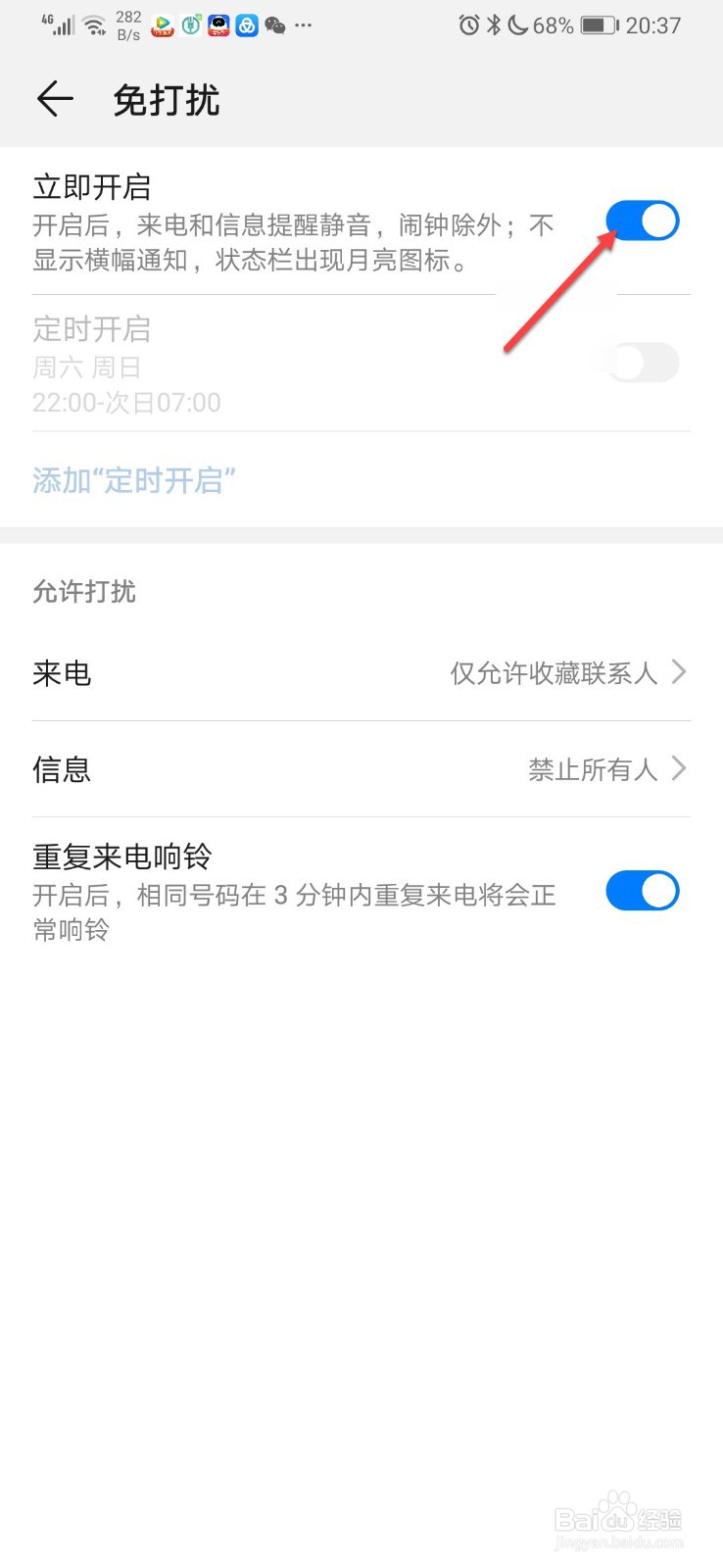
Task: Tap the network speed indicator 282 B/s
Action: pyautogui.click(x=127, y=24)
